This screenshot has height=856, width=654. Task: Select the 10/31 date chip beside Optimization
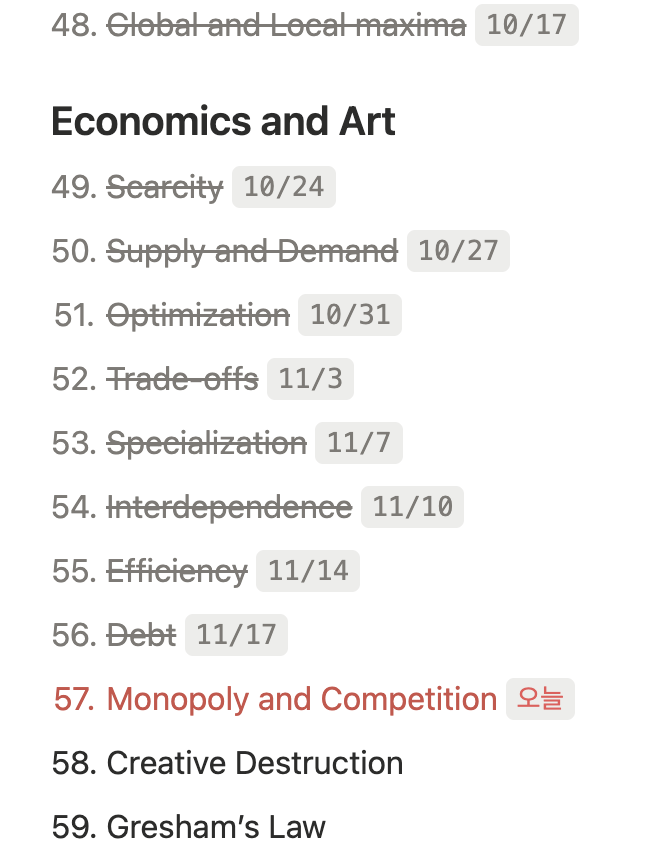tap(349, 315)
